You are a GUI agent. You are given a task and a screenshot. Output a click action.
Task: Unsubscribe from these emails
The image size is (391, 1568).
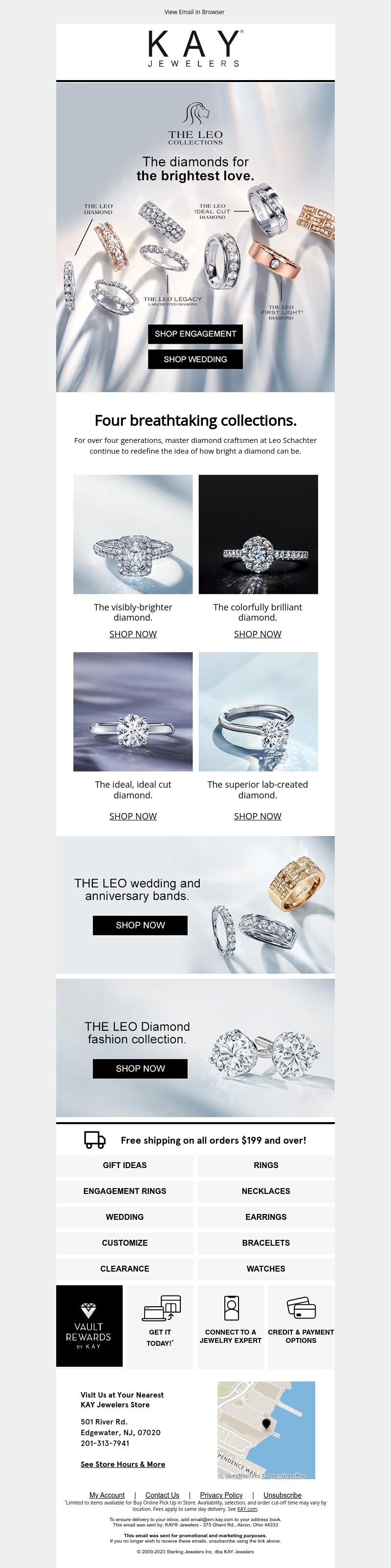click(x=282, y=1494)
